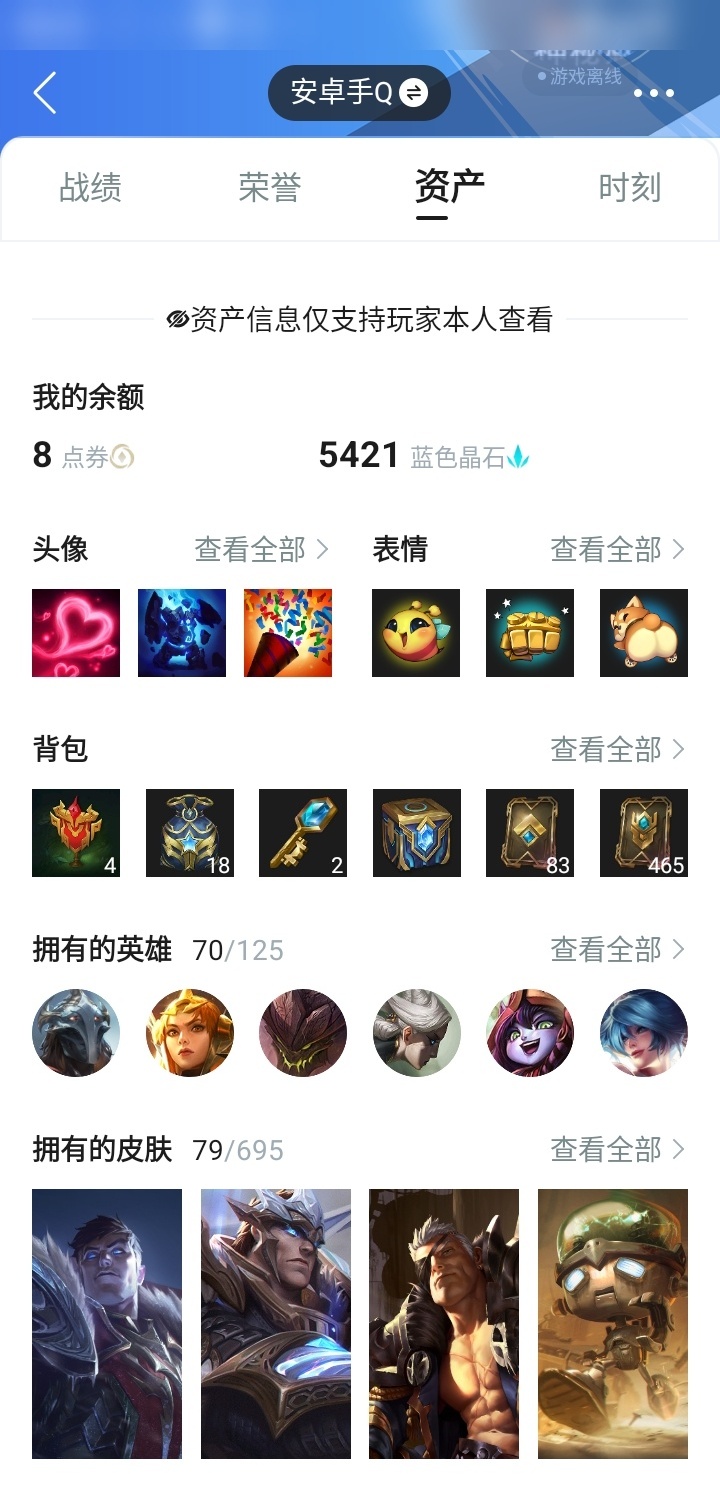Open the key item with count 2

303,833
